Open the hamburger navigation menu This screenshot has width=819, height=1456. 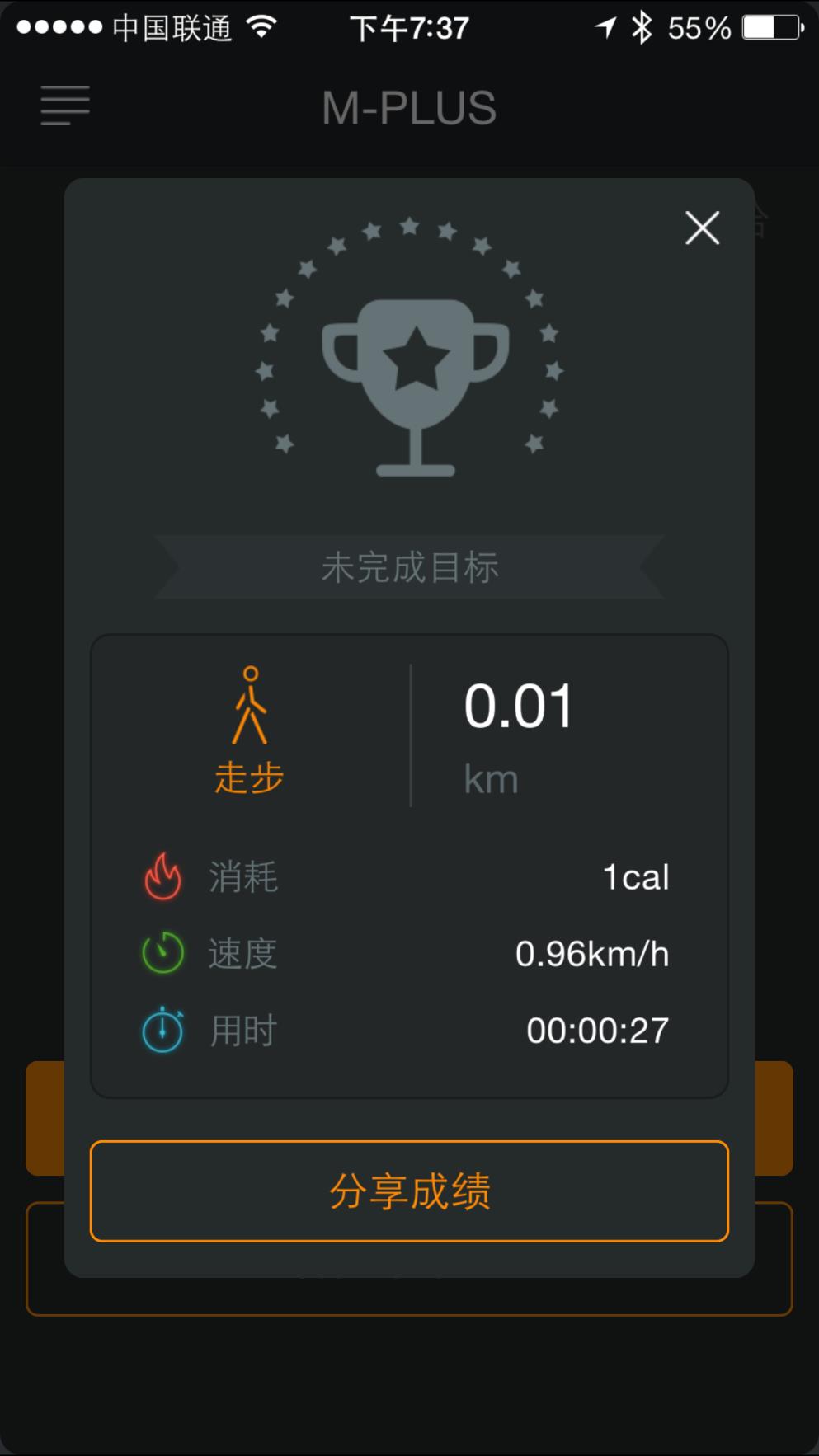64,106
